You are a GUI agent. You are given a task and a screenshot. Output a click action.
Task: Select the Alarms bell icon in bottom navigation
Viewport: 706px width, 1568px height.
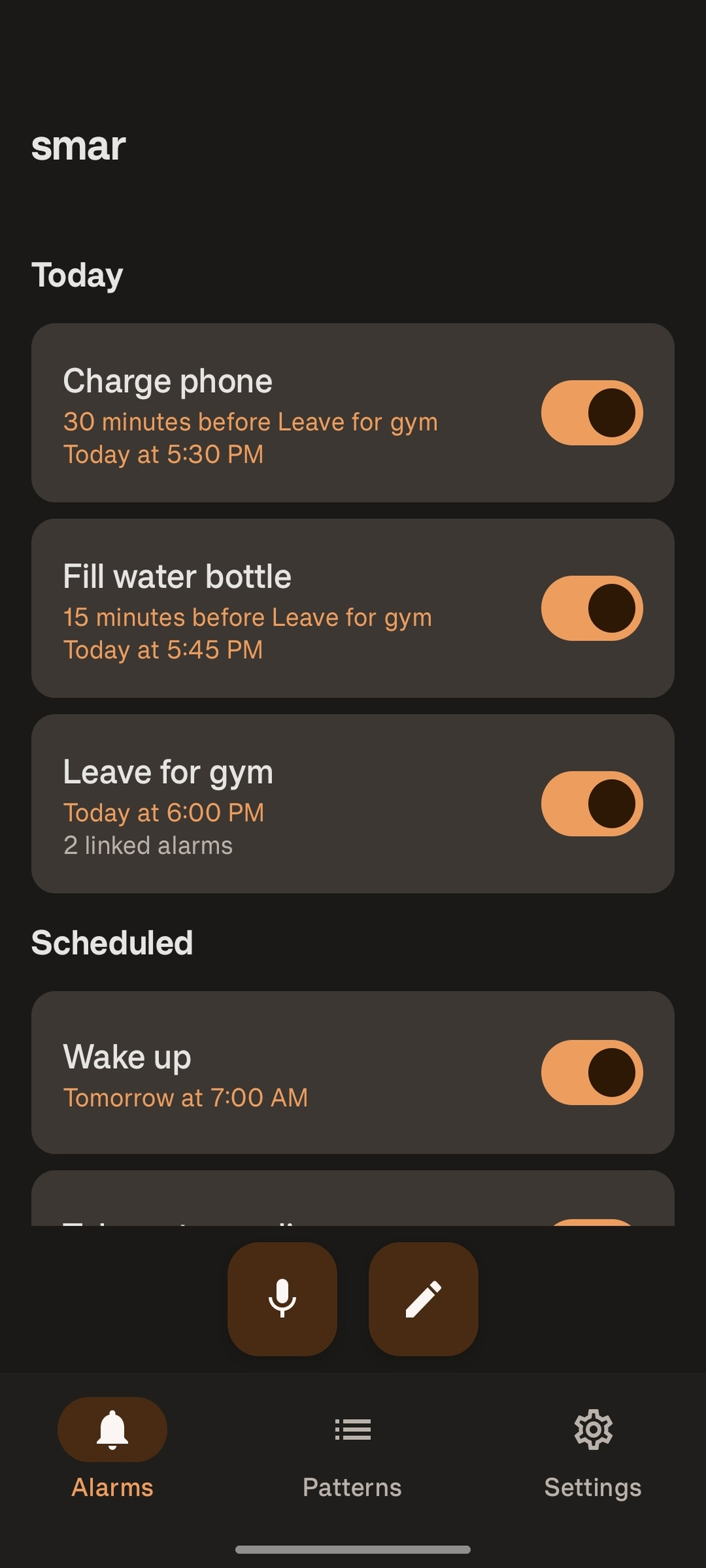(x=111, y=1429)
